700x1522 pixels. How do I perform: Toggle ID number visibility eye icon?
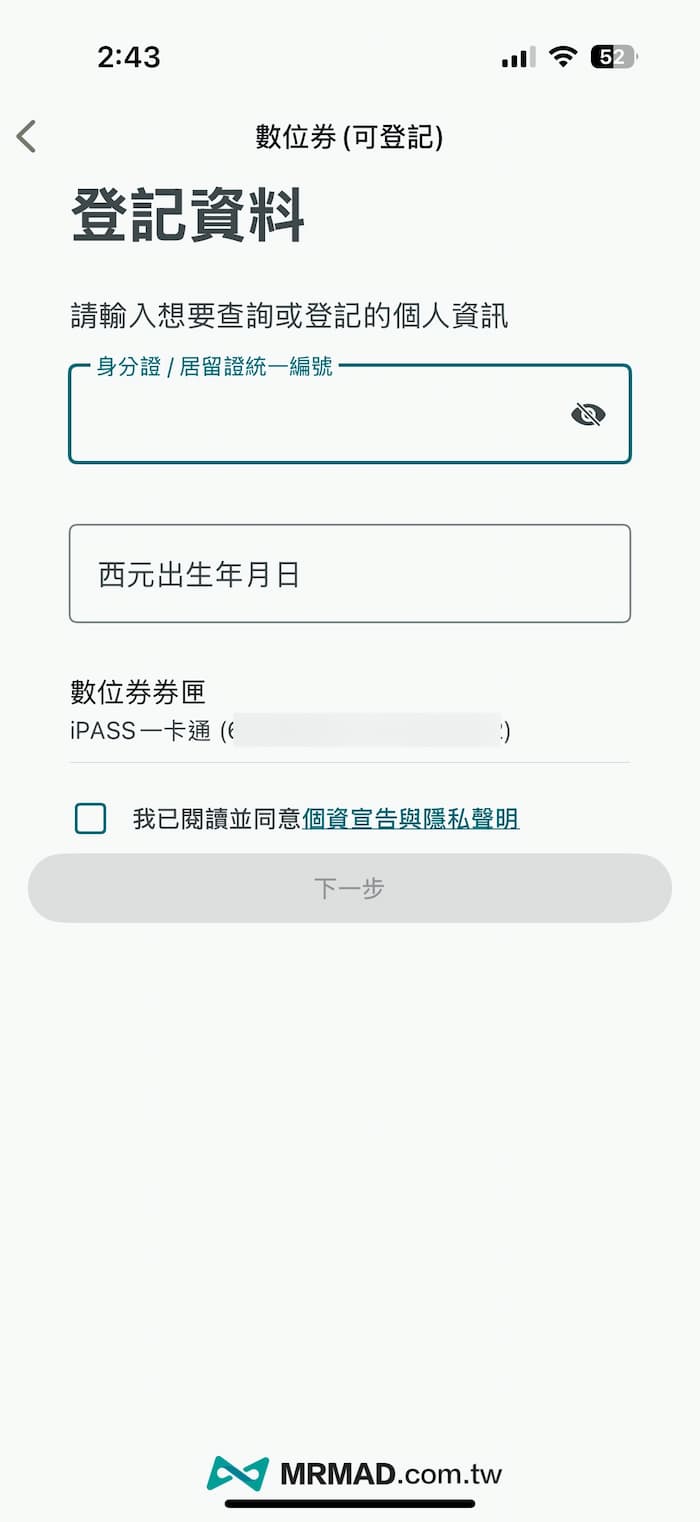tap(588, 414)
